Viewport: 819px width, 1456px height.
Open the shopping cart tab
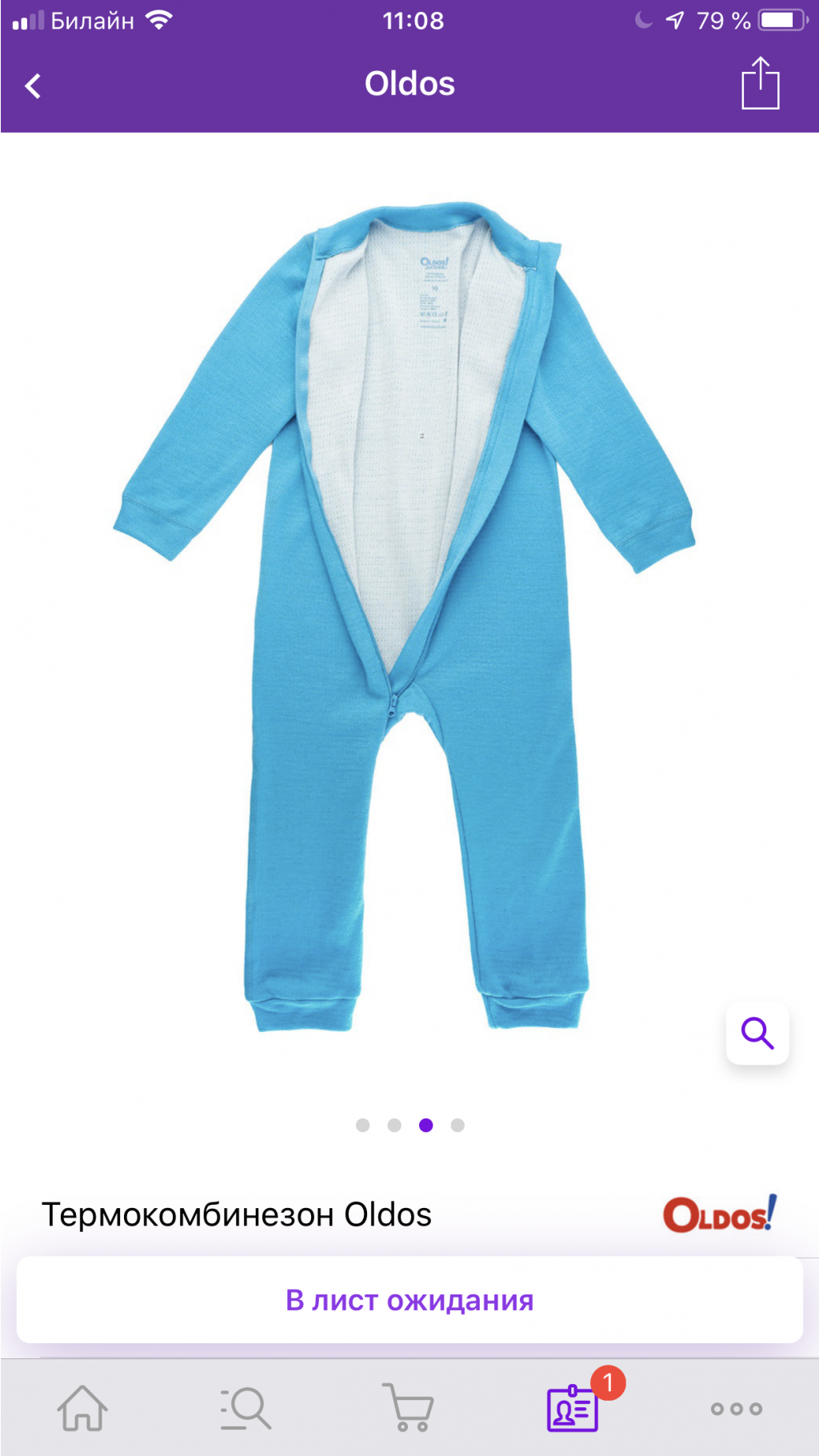(x=409, y=1408)
